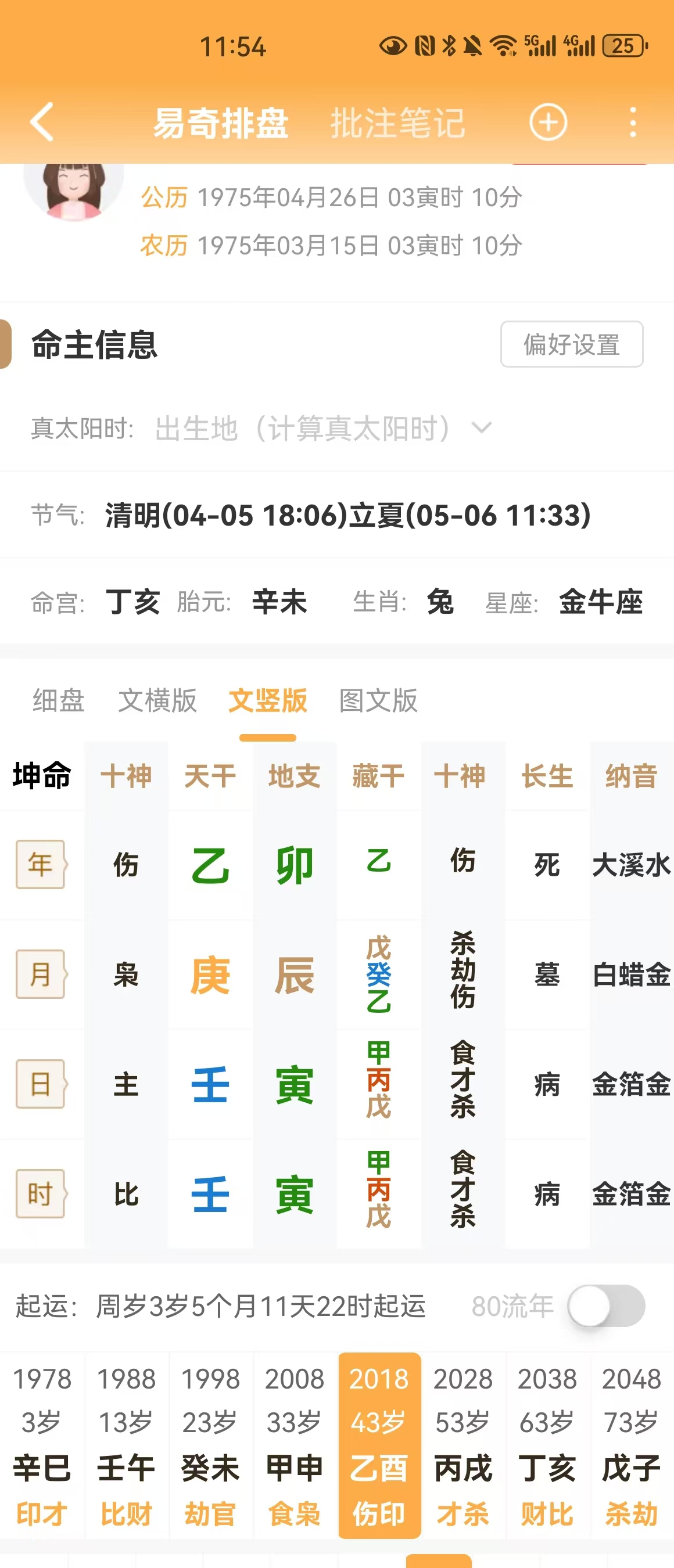Select the 文竖版 view tab
This screenshot has width=674, height=1568.
[268, 700]
